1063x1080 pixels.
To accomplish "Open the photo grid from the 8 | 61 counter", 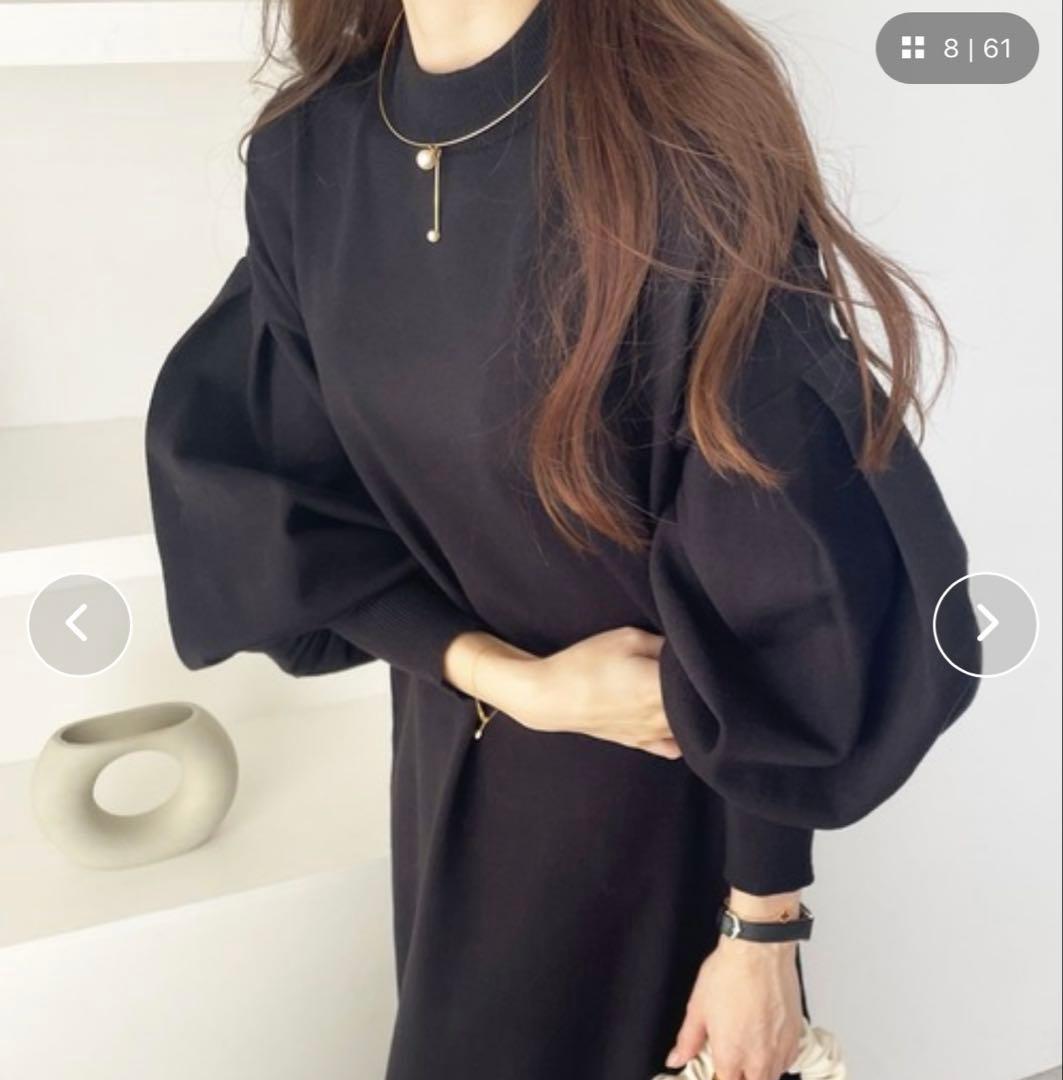I will point(956,48).
